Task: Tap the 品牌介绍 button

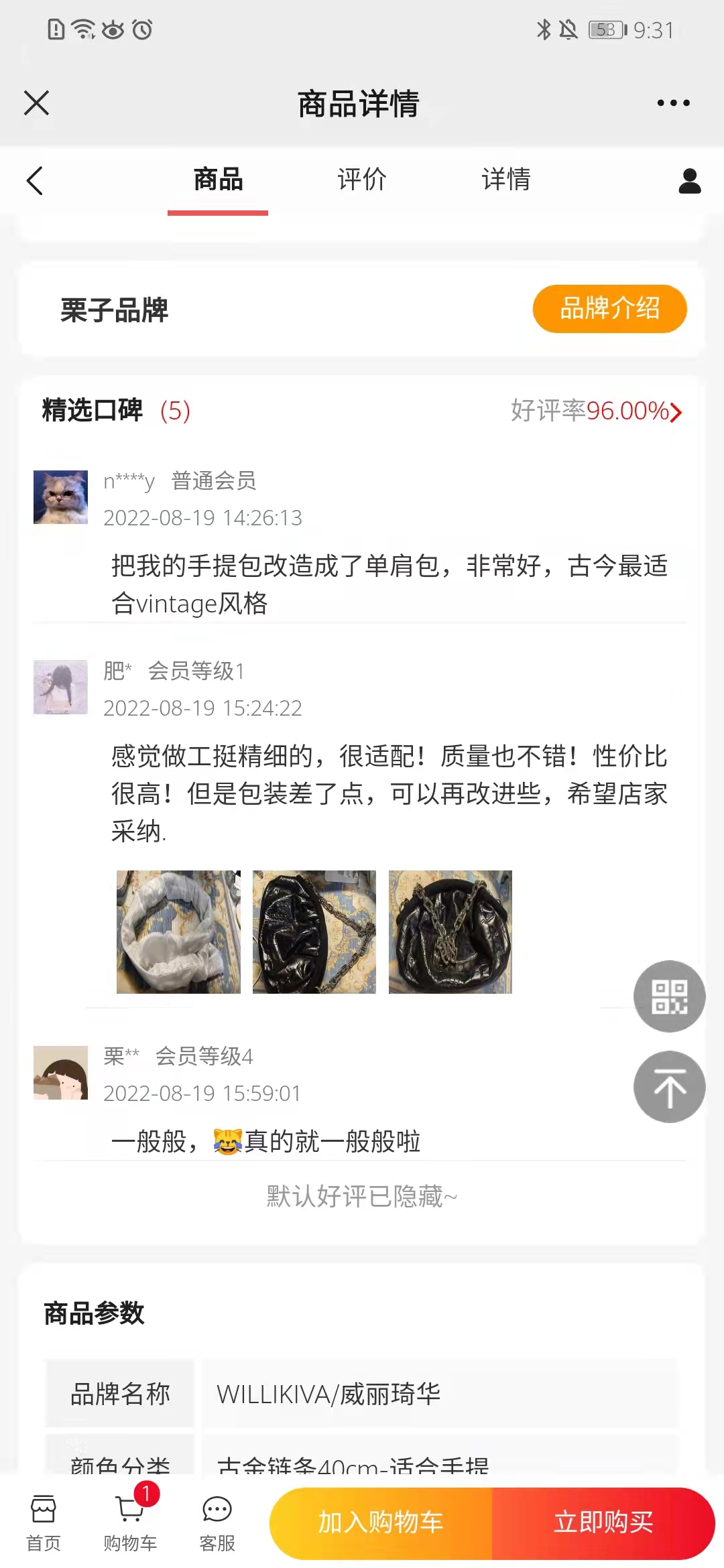Action: click(609, 309)
